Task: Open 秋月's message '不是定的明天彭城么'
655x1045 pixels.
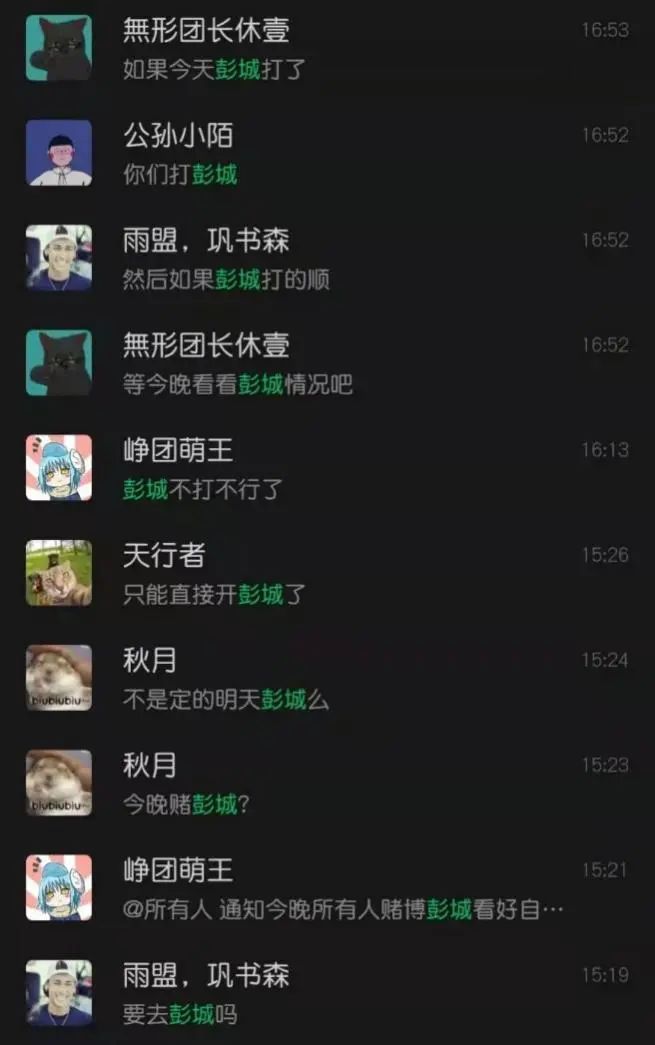Action: (226, 699)
